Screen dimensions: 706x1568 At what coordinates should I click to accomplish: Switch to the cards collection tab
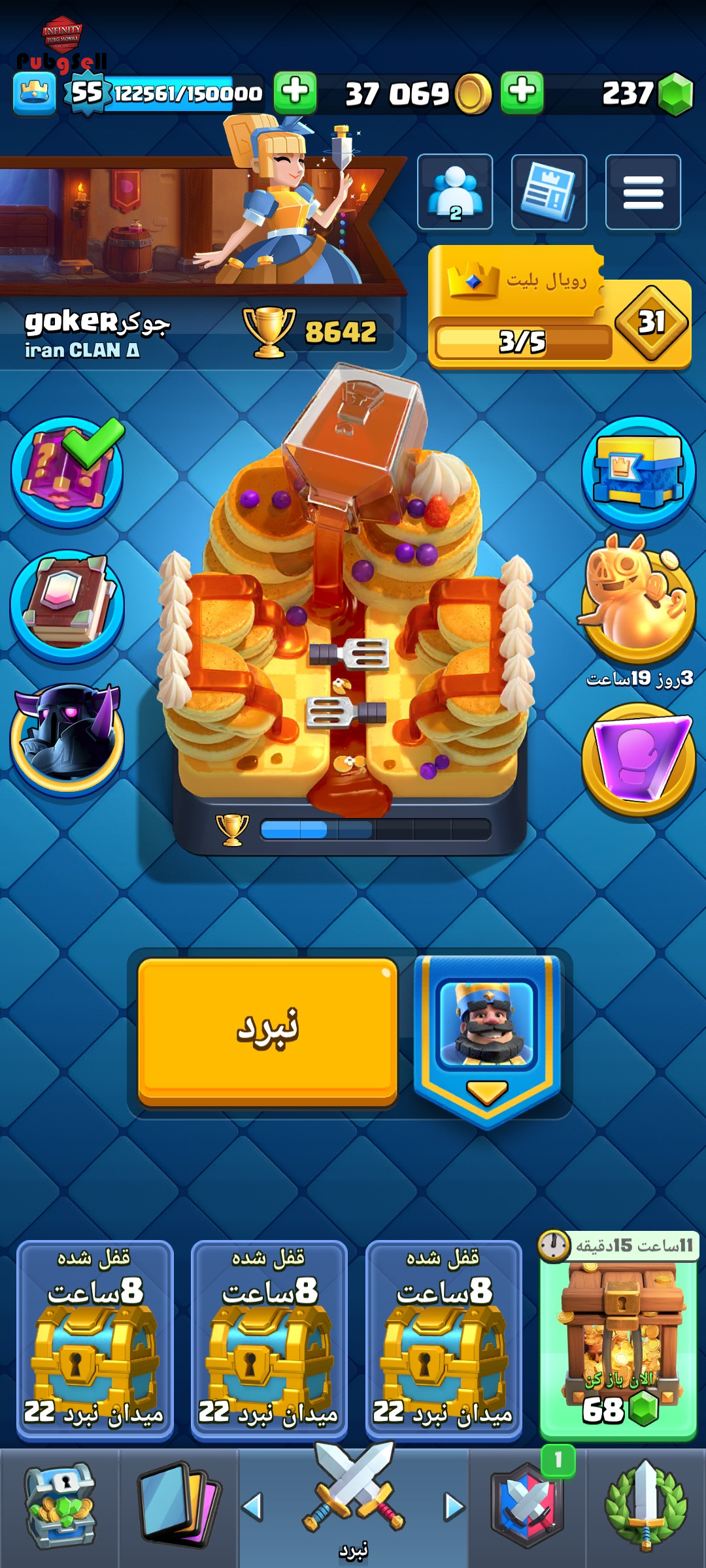pyautogui.click(x=179, y=1507)
